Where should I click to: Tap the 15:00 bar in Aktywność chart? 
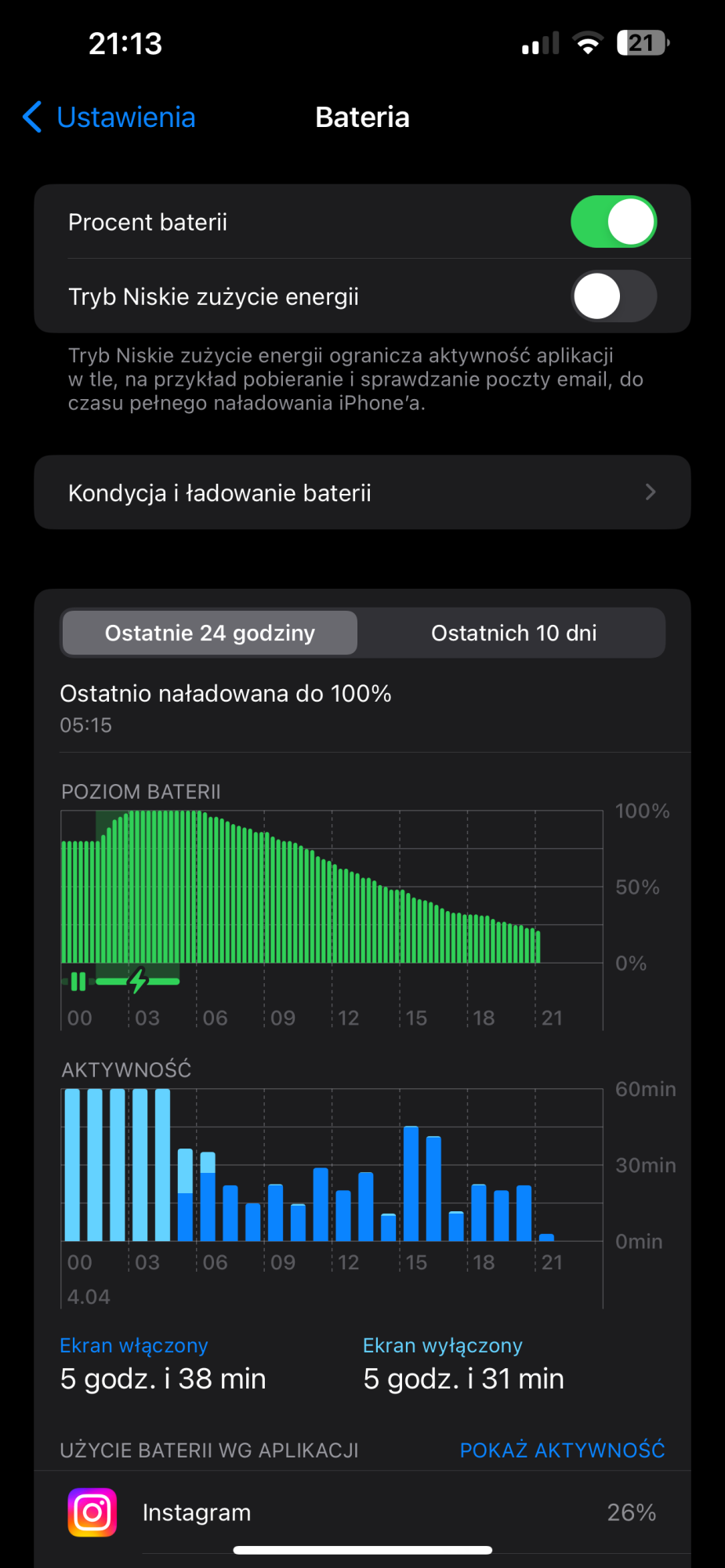tap(411, 1183)
